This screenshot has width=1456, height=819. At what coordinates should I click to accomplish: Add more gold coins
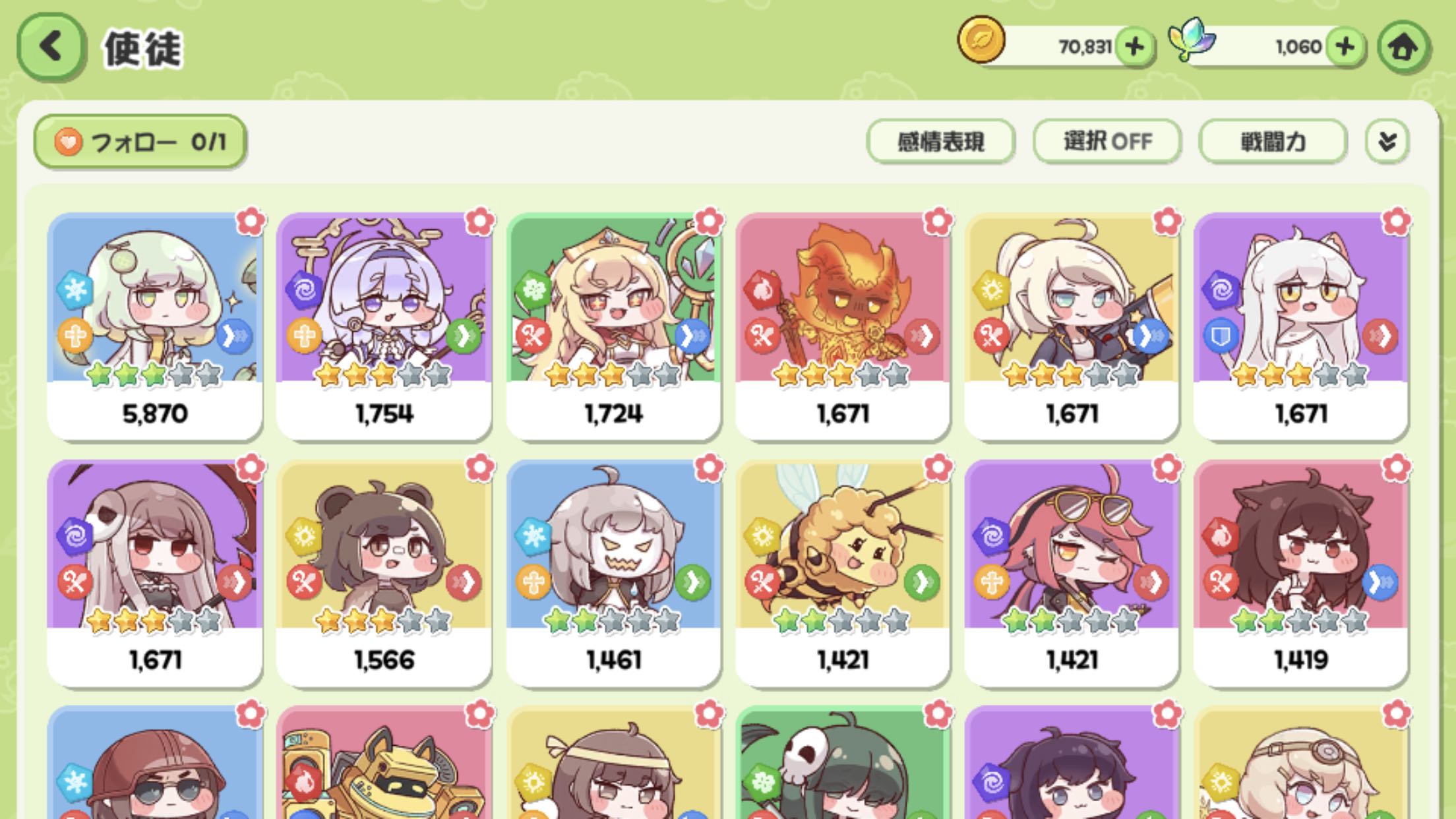[x=1134, y=47]
